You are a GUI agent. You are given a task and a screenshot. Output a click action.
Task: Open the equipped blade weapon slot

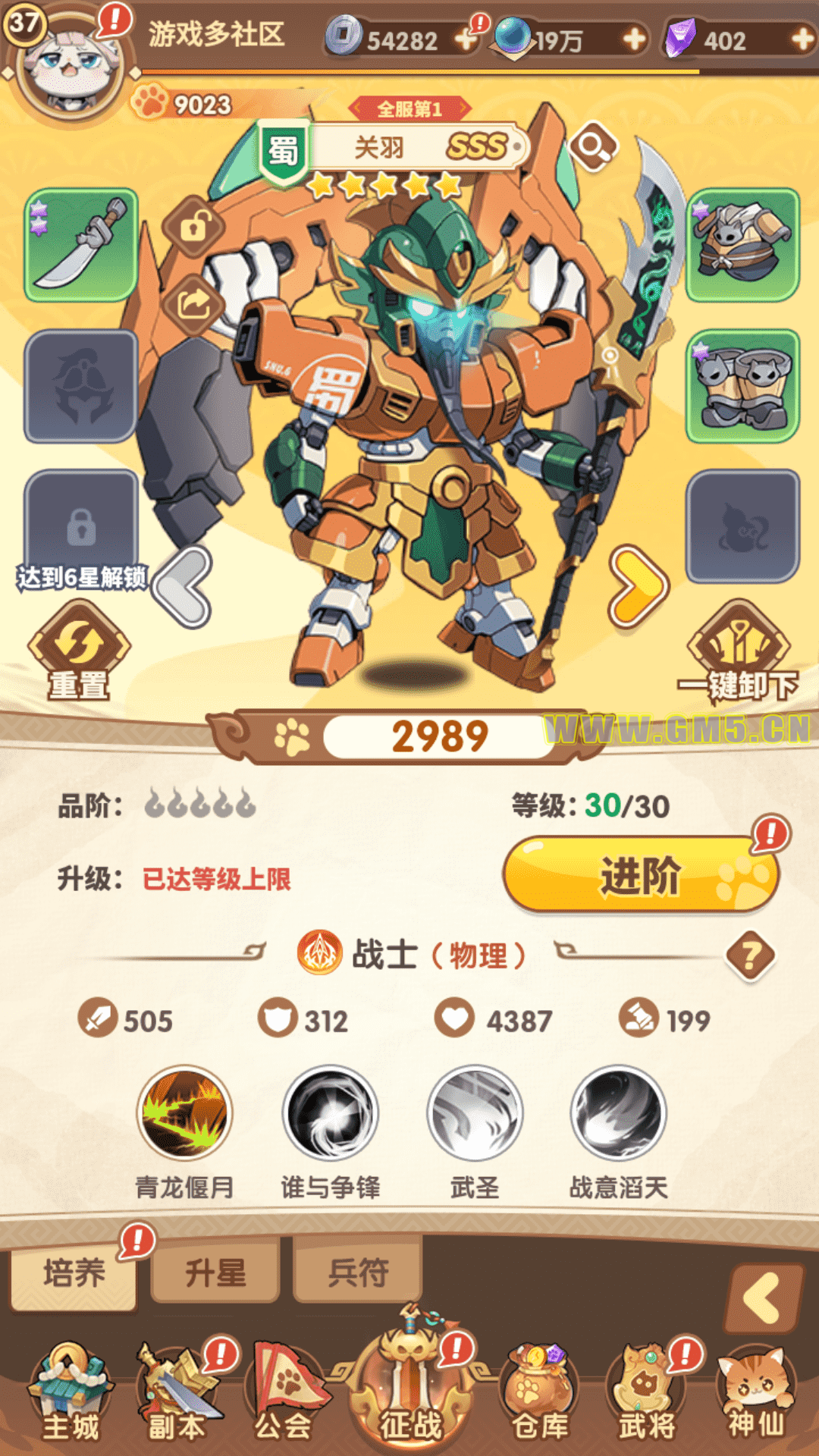[81, 244]
